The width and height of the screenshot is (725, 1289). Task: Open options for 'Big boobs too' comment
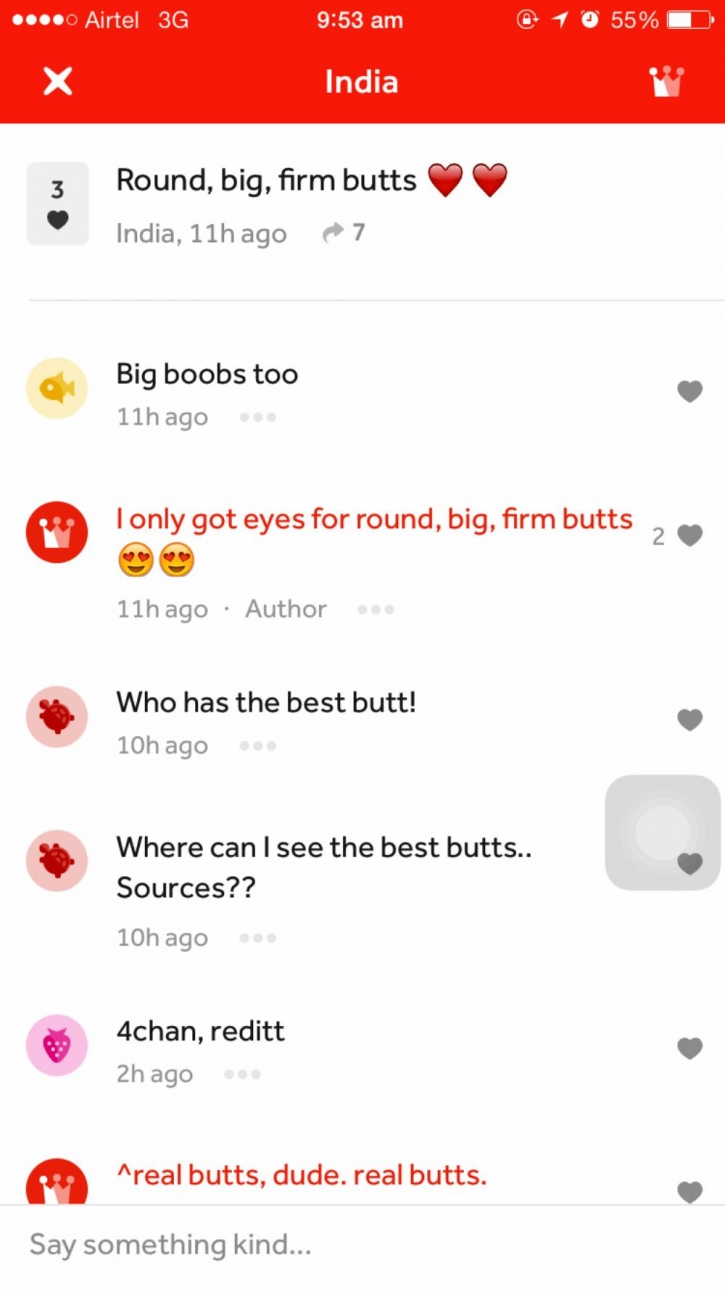[257, 417]
